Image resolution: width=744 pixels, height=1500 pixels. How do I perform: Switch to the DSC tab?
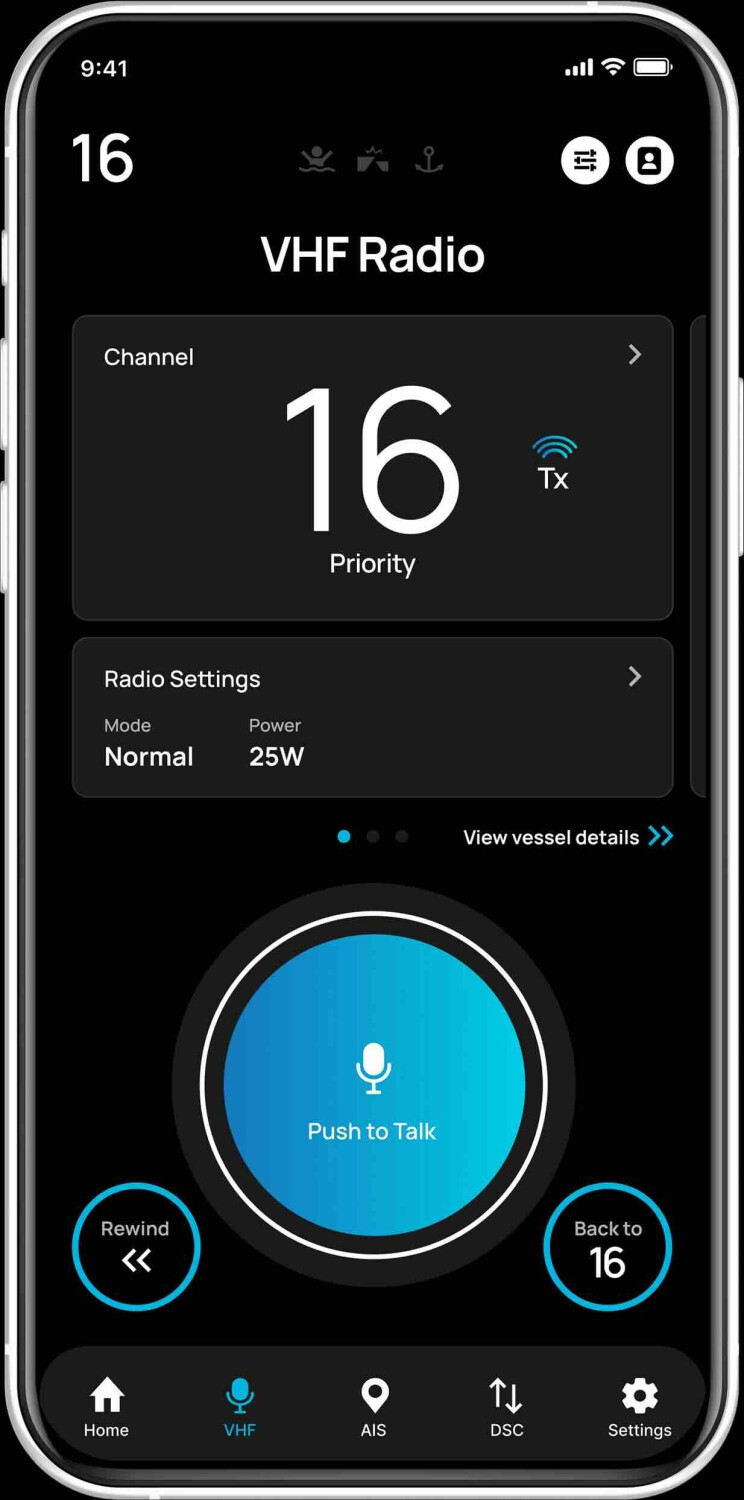point(506,1407)
